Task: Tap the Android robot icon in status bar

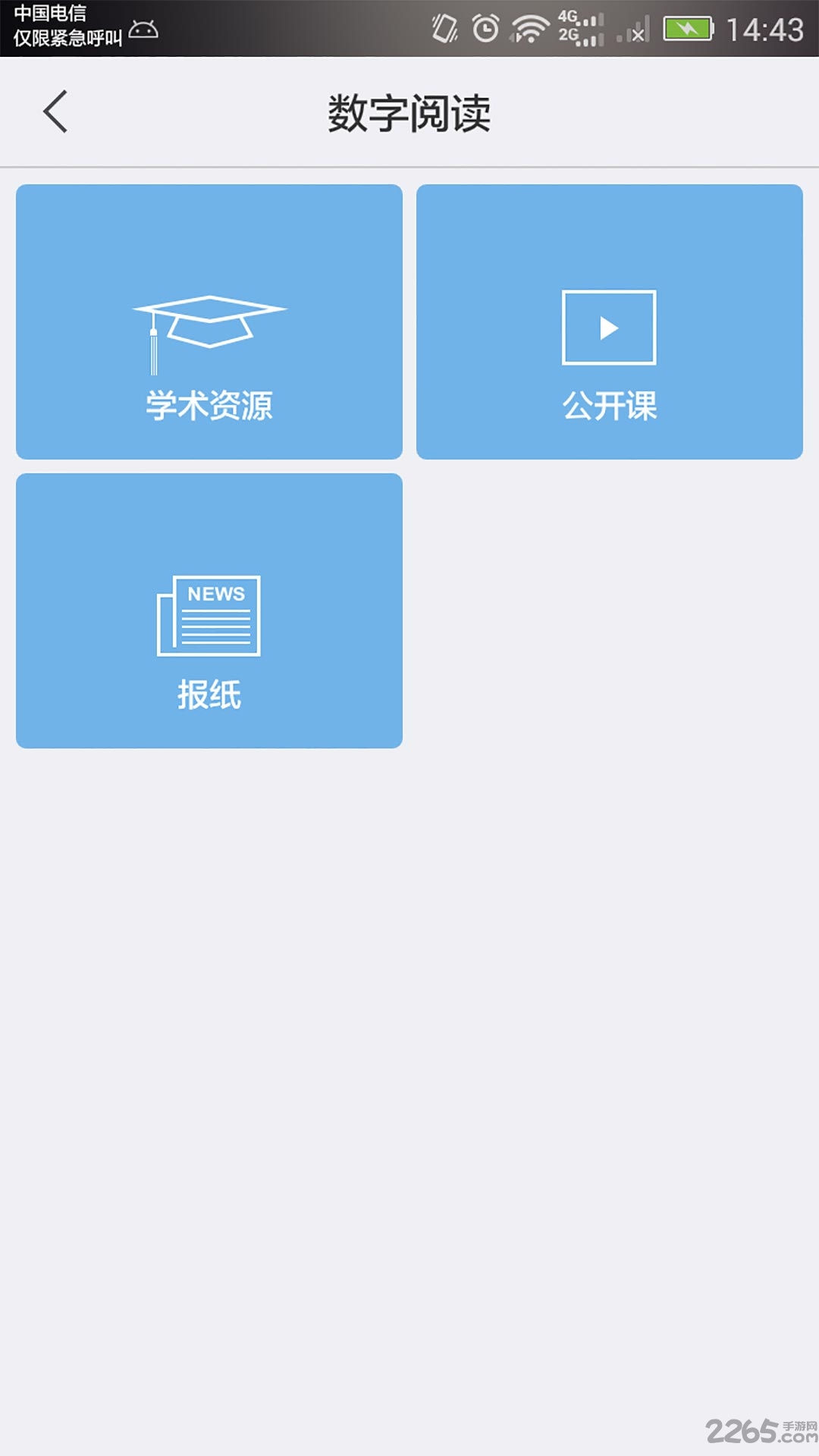Action: (144, 30)
